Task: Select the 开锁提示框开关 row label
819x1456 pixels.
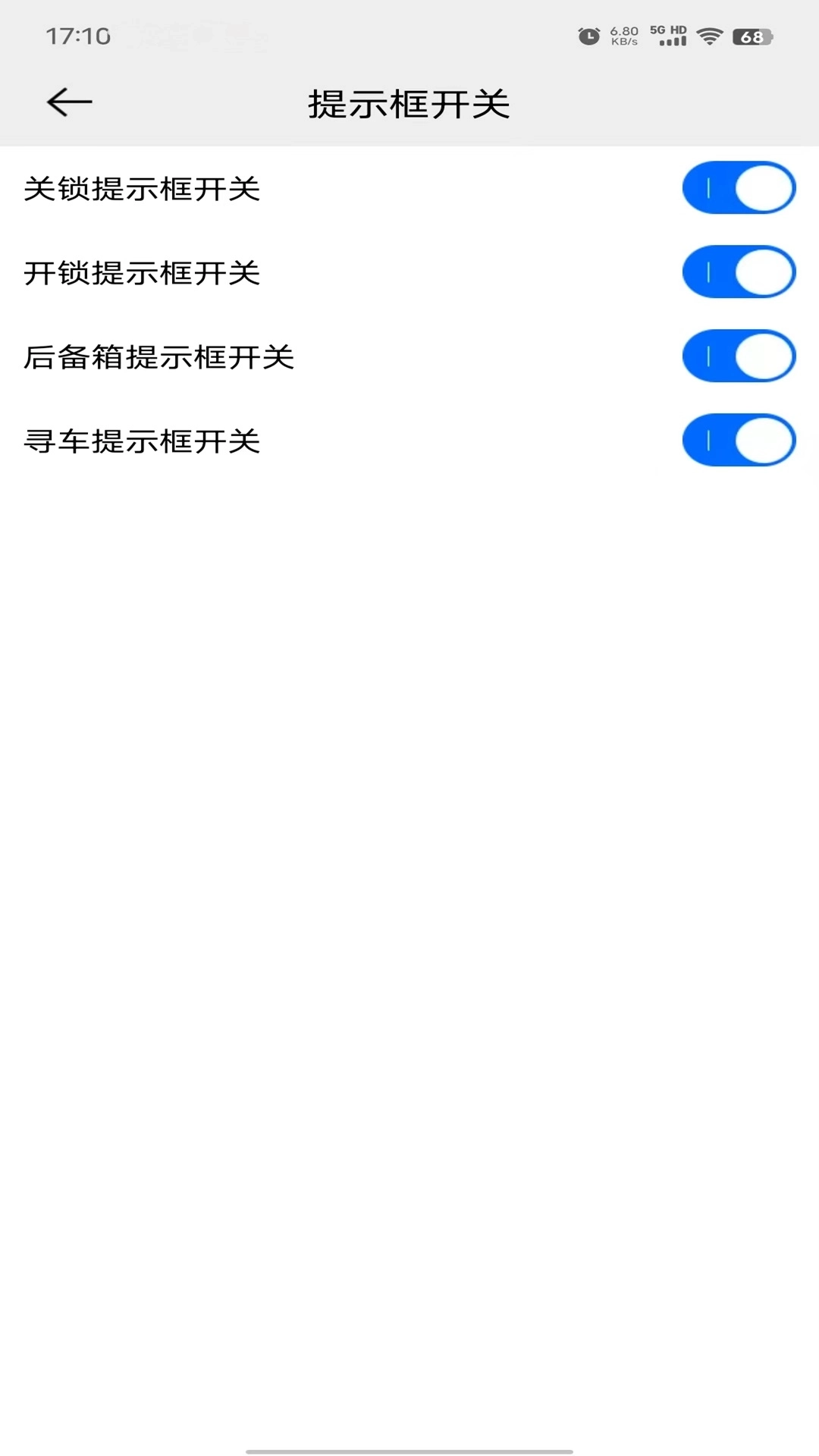Action: [141, 273]
